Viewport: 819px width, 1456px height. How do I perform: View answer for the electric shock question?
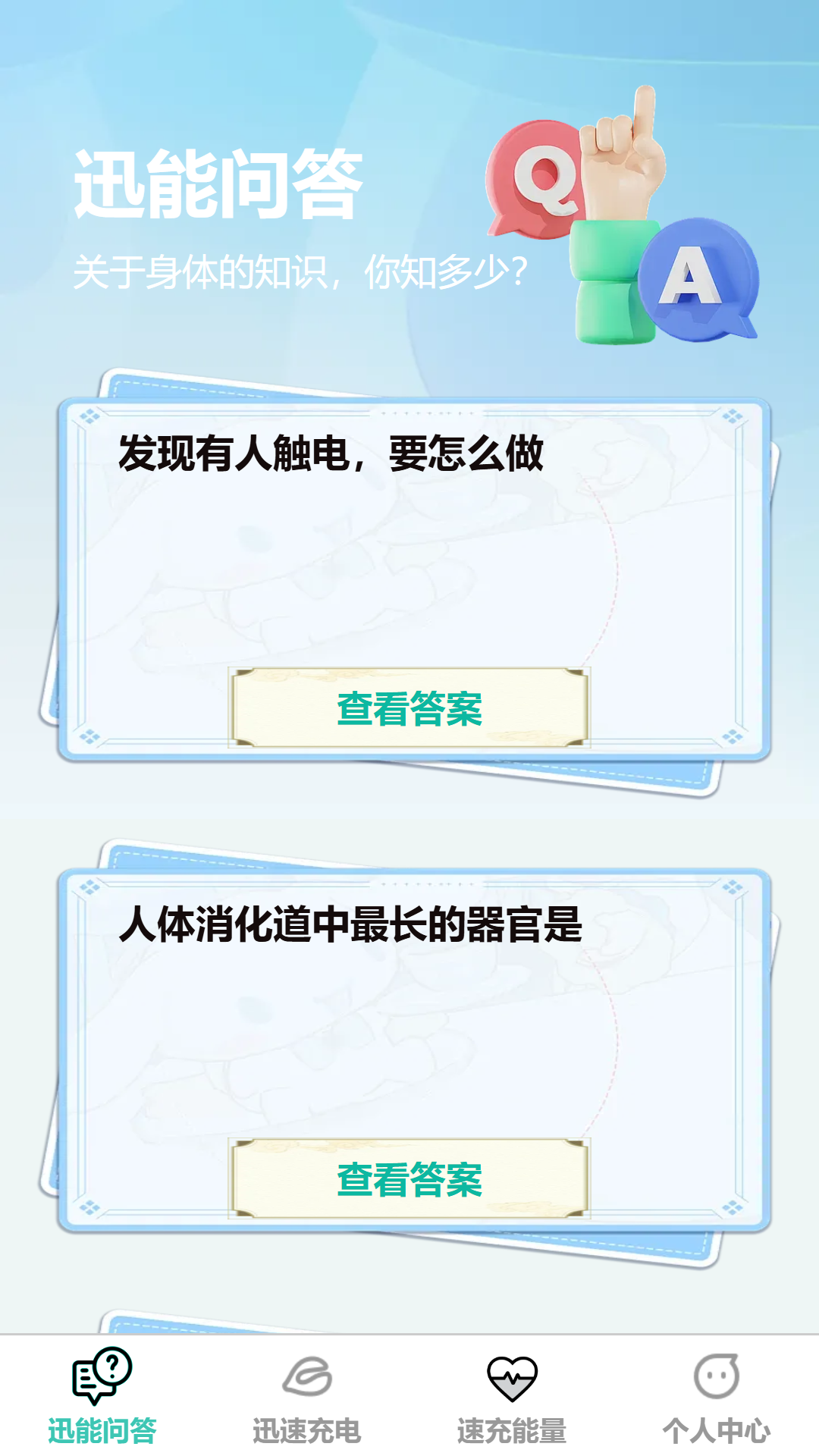click(x=409, y=708)
